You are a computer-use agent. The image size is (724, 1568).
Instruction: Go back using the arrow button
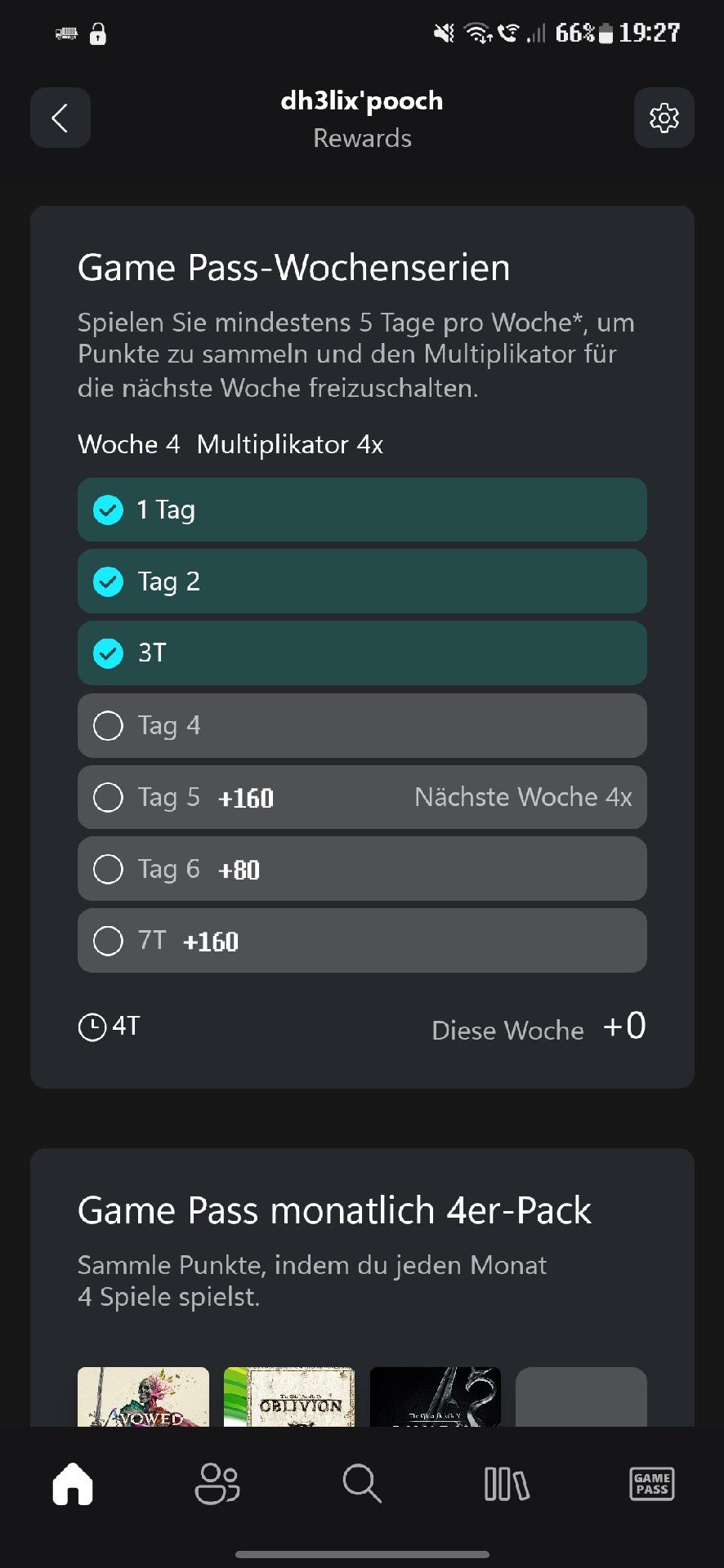coord(60,118)
